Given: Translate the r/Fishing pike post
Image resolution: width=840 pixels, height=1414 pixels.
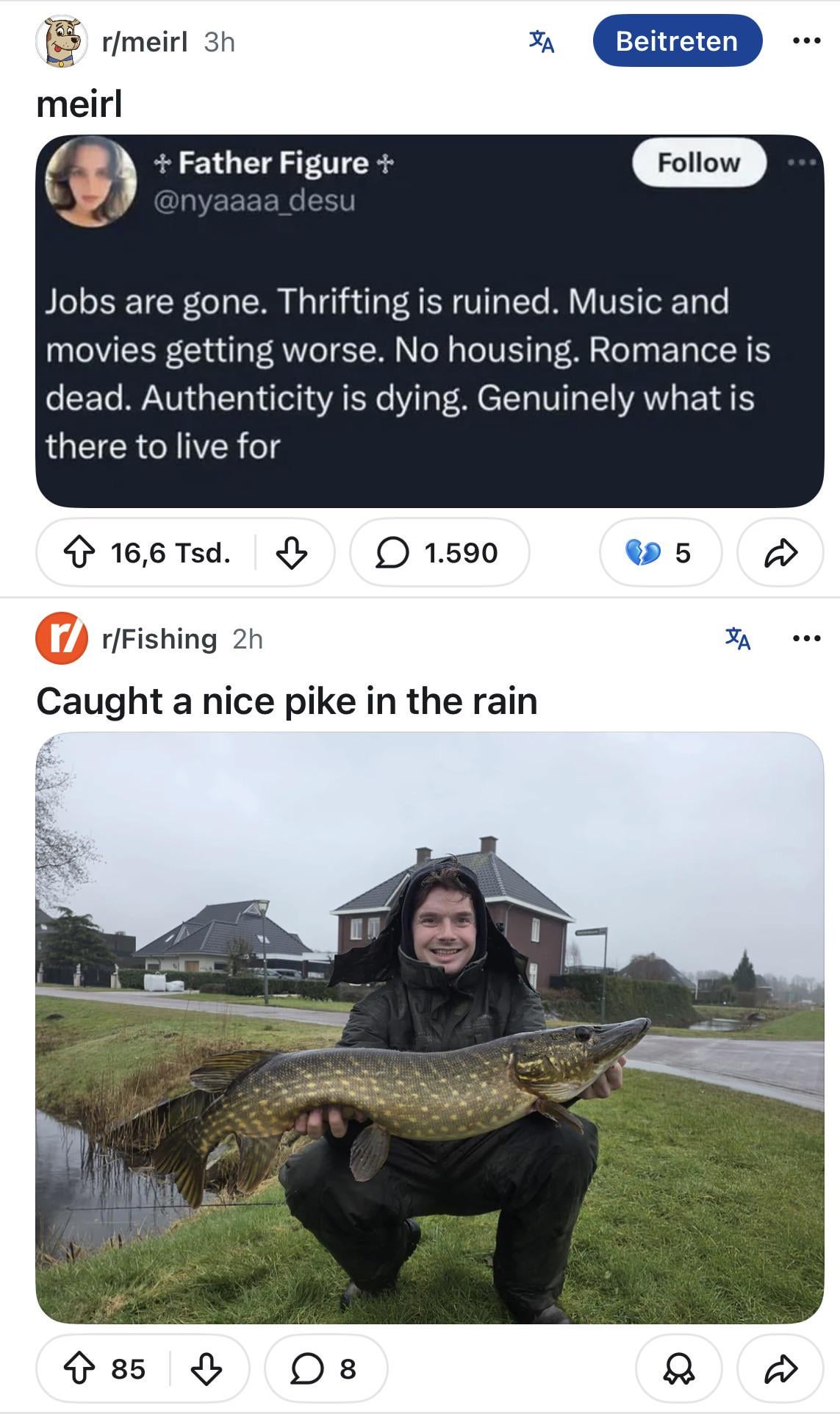Looking at the screenshot, I should [738, 638].
